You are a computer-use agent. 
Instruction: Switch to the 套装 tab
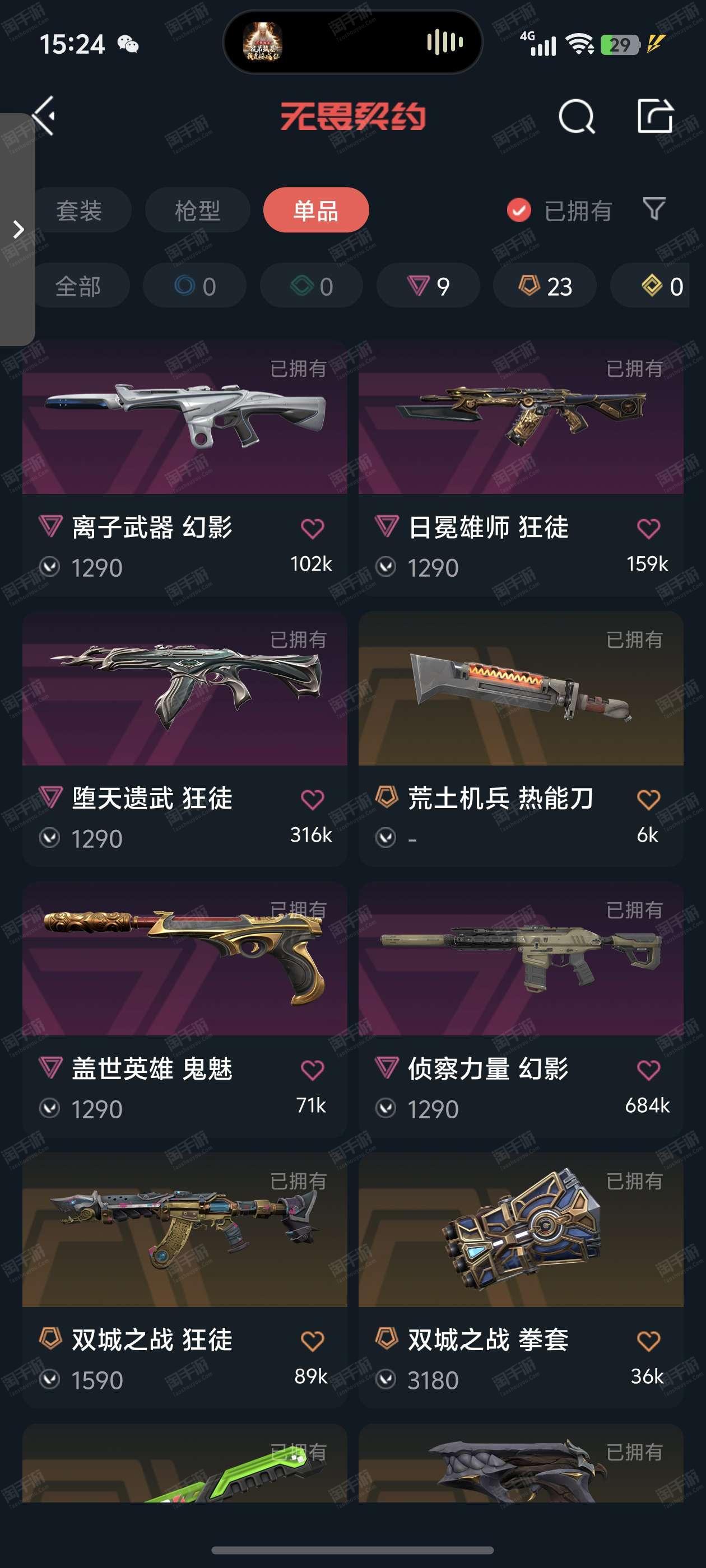(x=80, y=211)
